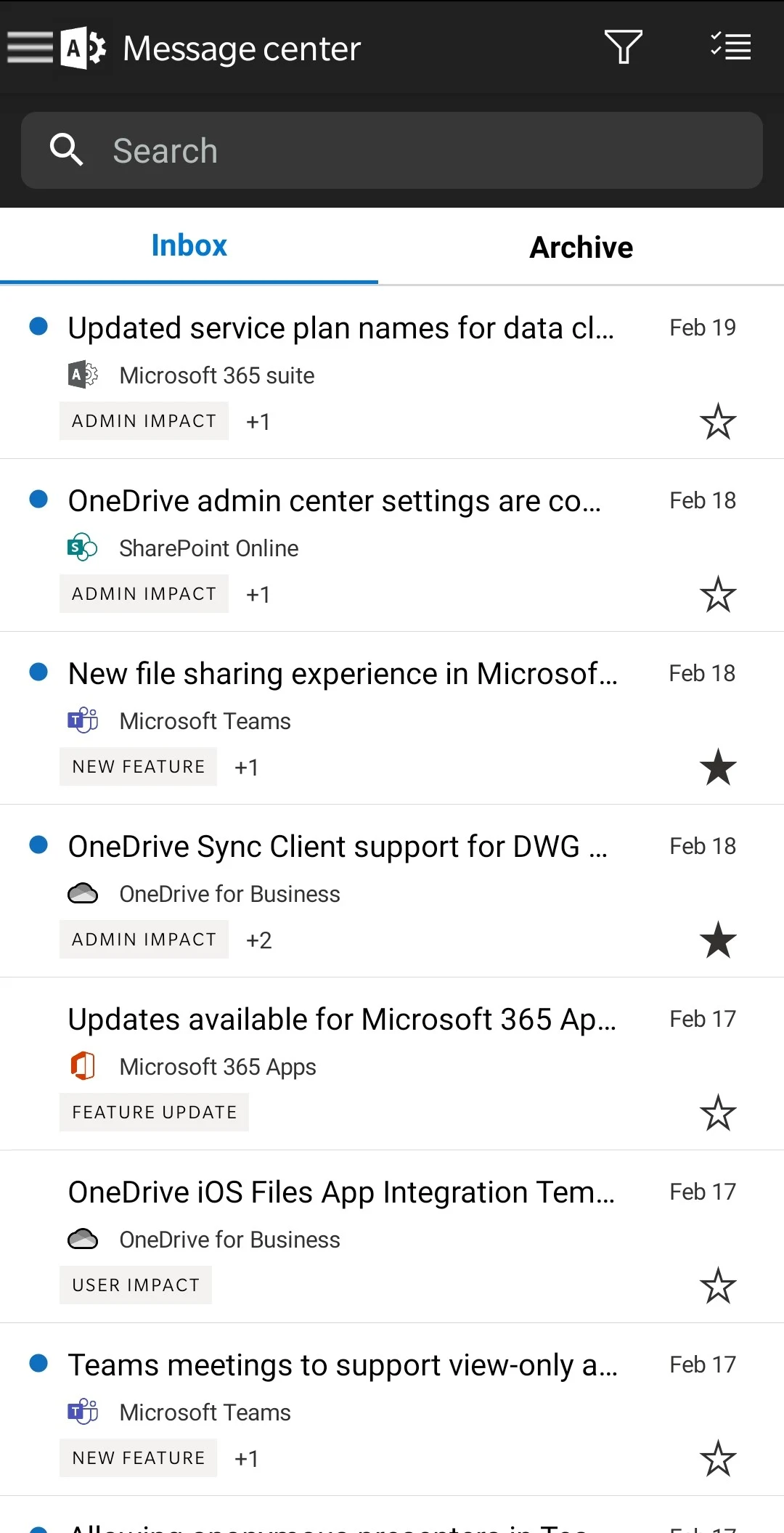Open the message filter options
Image resolution: width=784 pixels, height=1533 pixels.
tap(623, 47)
